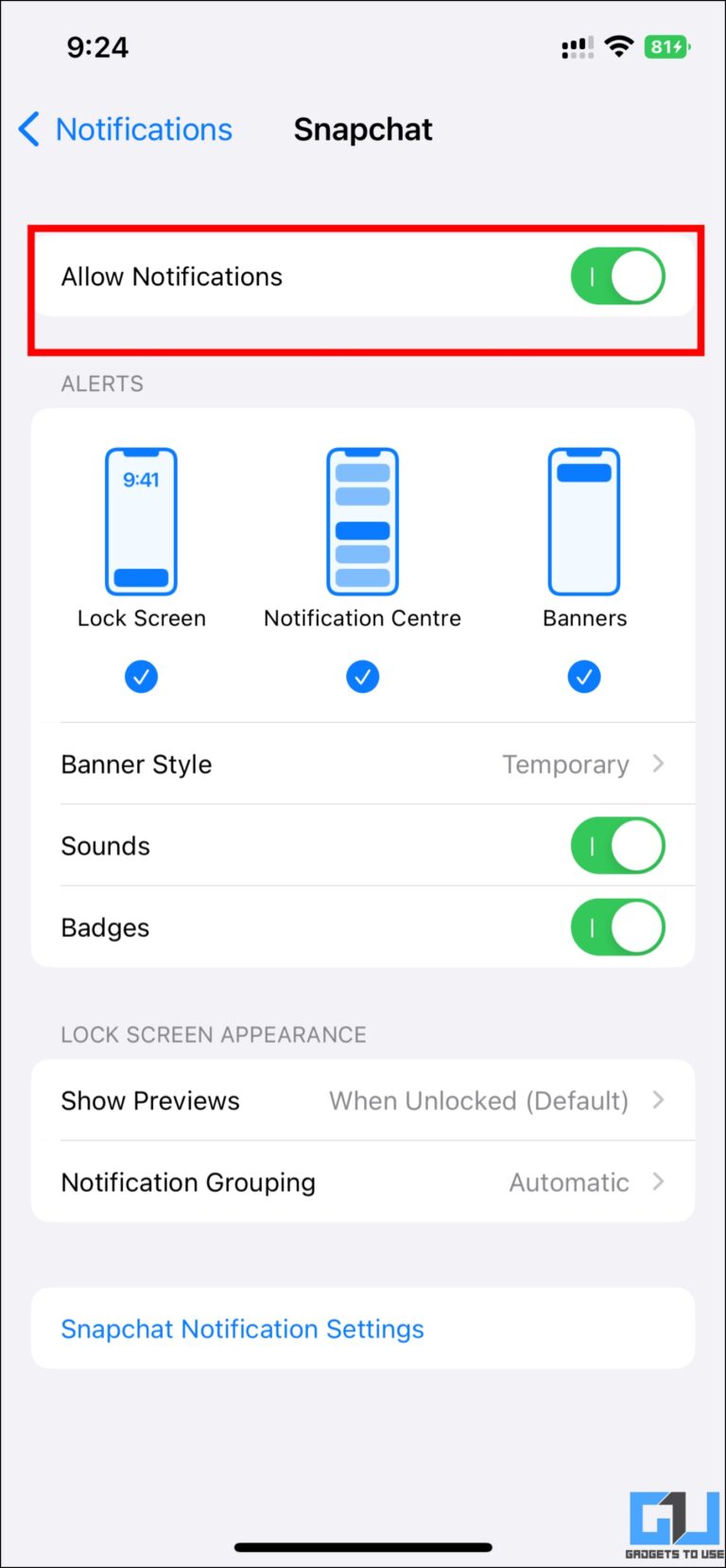The width and height of the screenshot is (726, 1568).
Task: Toggle off Allow Notifications
Action: pyautogui.click(x=617, y=277)
